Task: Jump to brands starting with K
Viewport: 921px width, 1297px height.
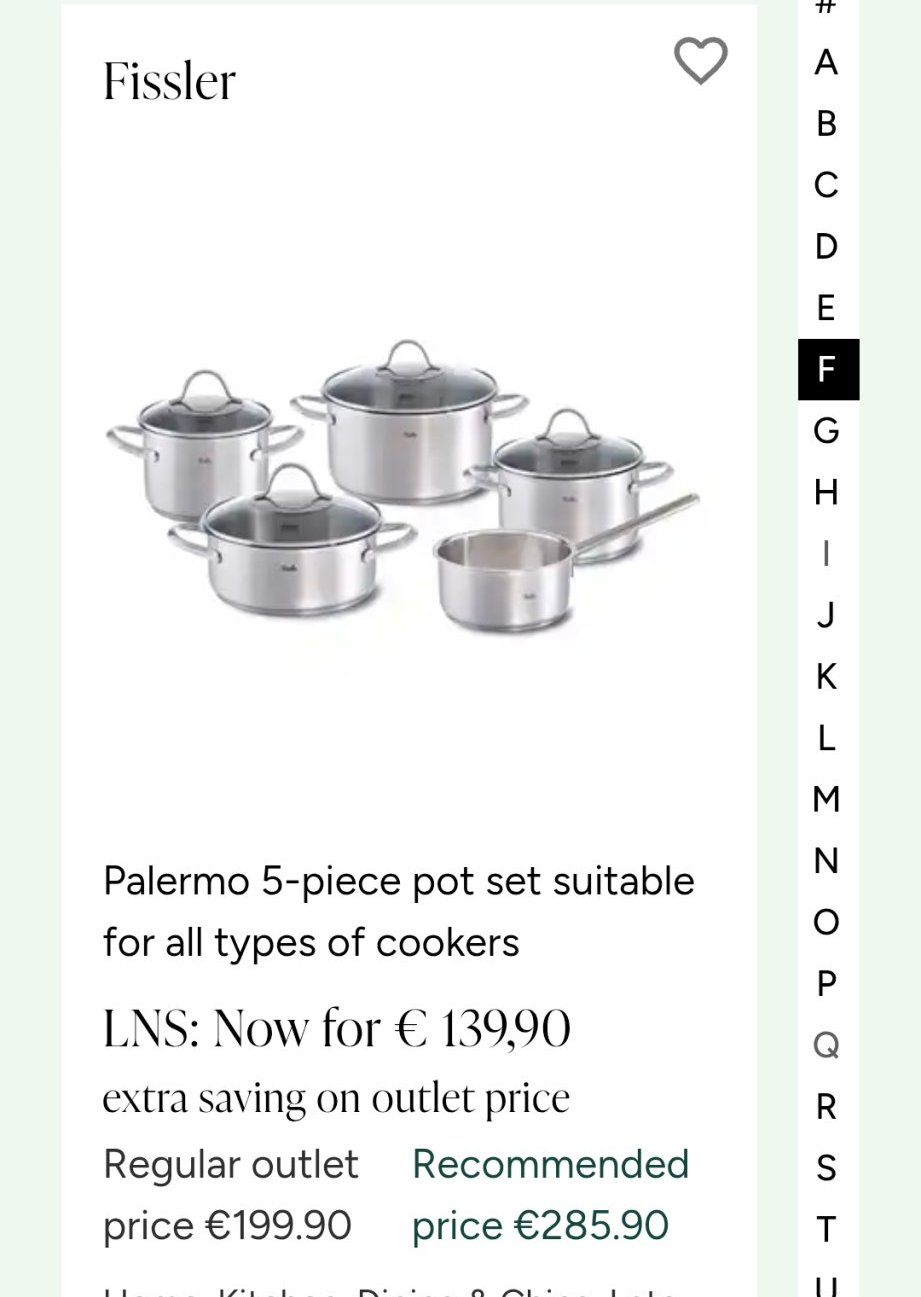Action: point(826,677)
